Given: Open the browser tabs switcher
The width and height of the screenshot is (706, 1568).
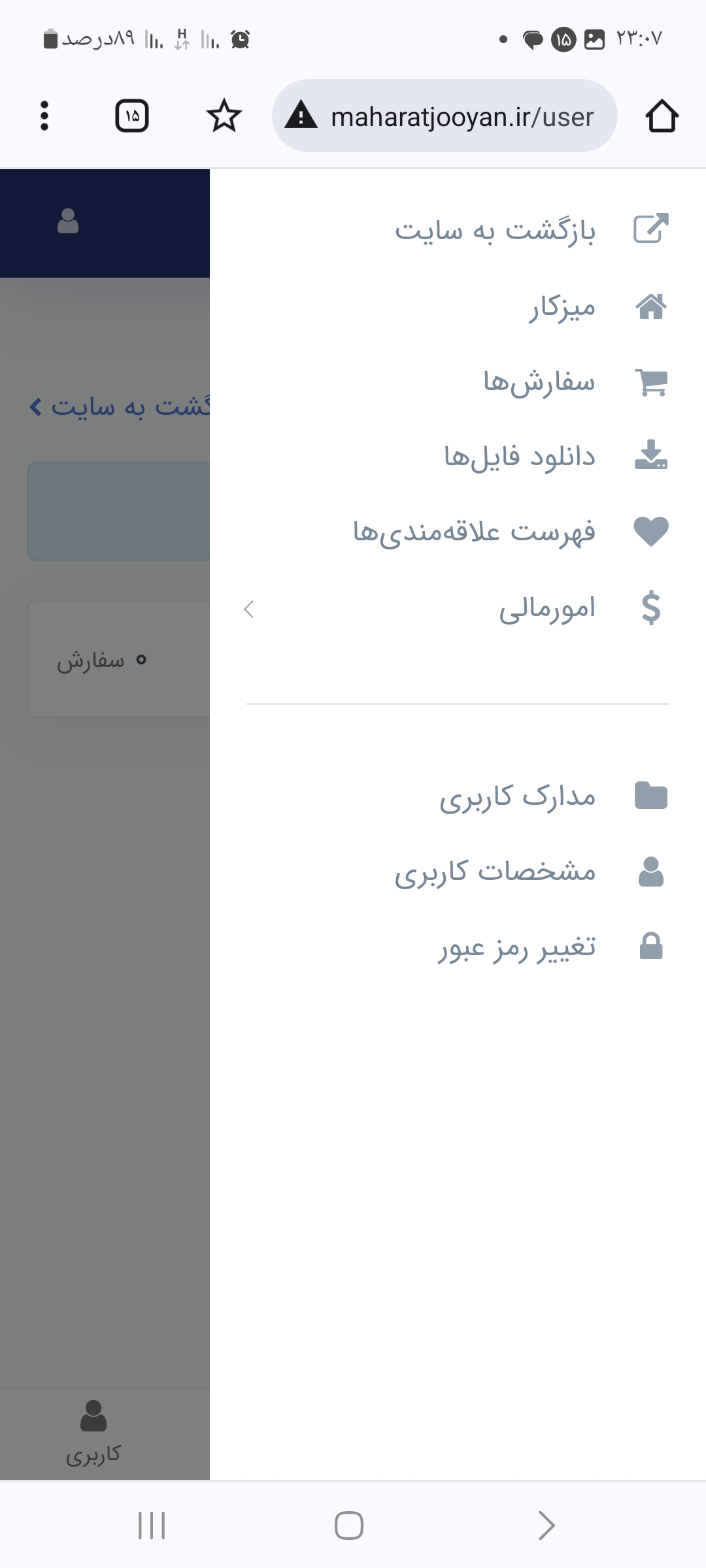Looking at the screenshot, I should click(x=132, y=116).
